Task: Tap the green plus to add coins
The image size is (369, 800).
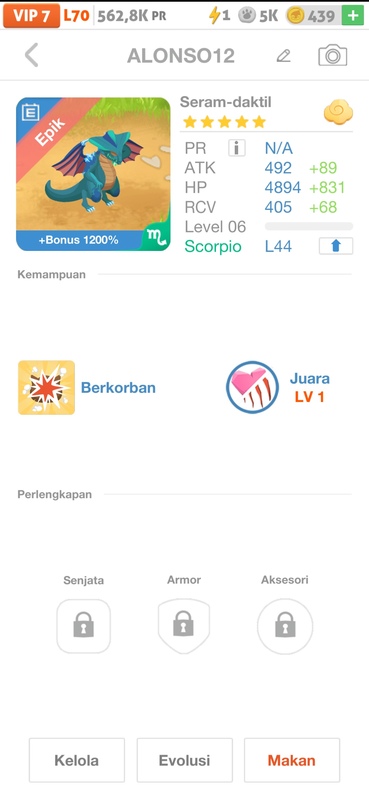Action: point(353,16)
